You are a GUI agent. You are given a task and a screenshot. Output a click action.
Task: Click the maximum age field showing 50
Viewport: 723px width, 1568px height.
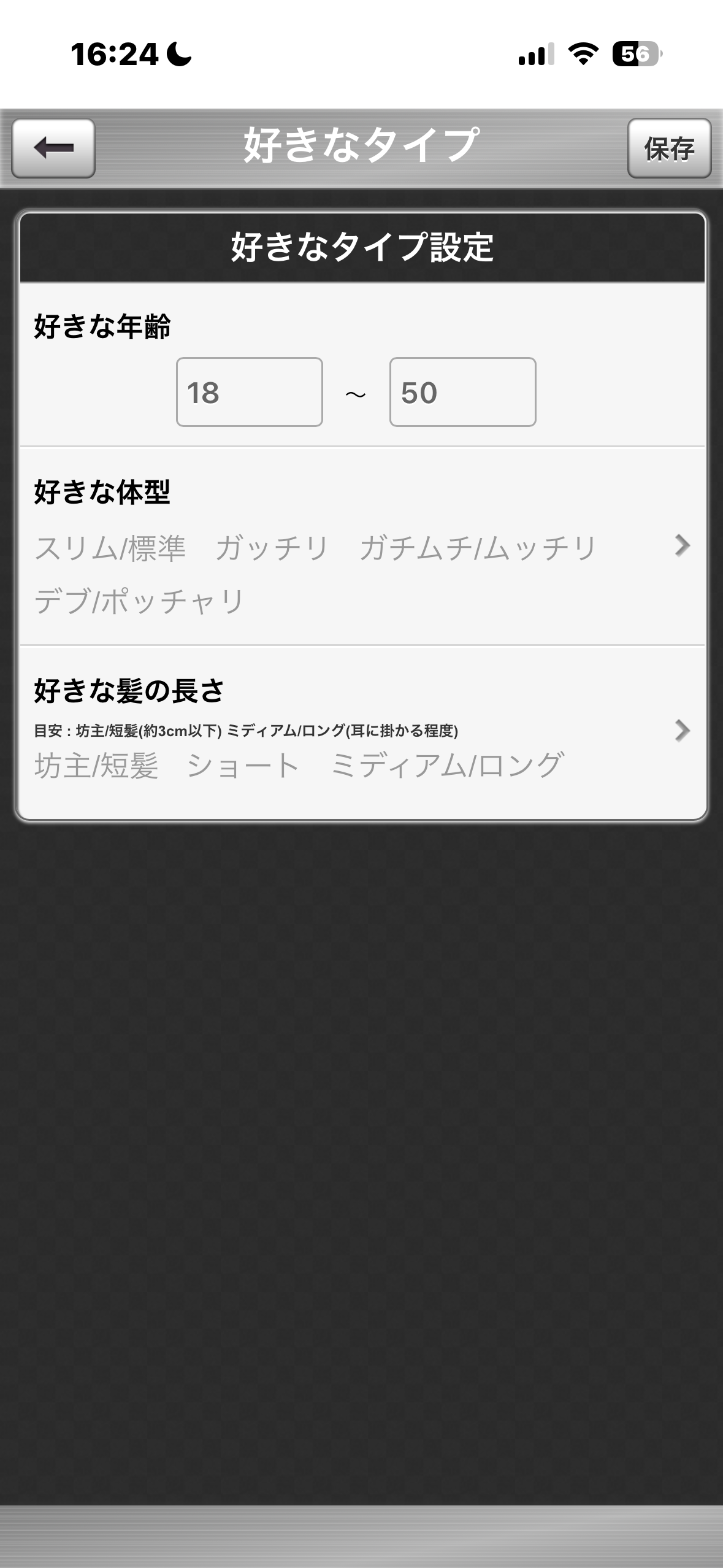463,393
